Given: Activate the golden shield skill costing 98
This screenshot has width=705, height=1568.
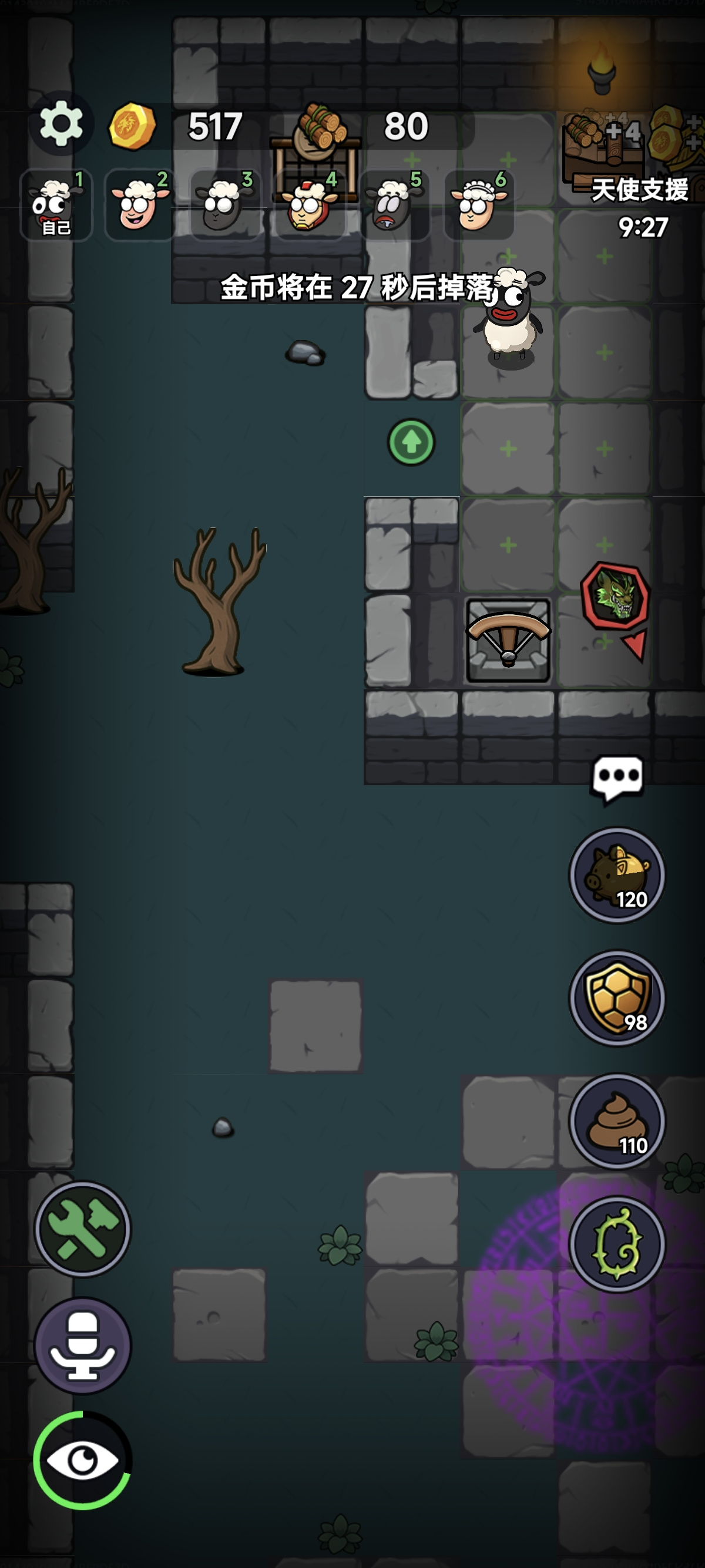Looking at the screenshot, I should [617, 998].
